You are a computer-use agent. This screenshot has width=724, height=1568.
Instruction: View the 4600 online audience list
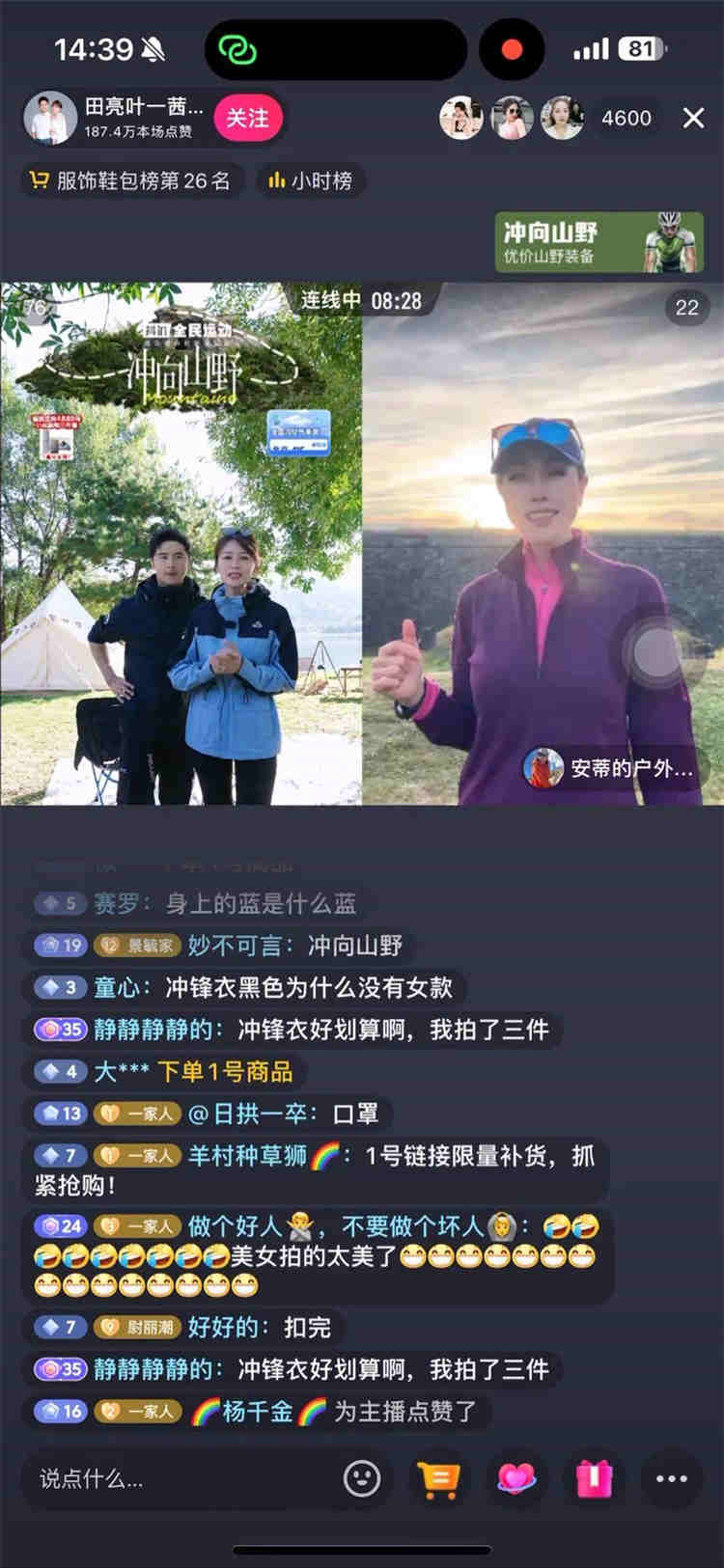pyautogui.click(x=626, y=118)
